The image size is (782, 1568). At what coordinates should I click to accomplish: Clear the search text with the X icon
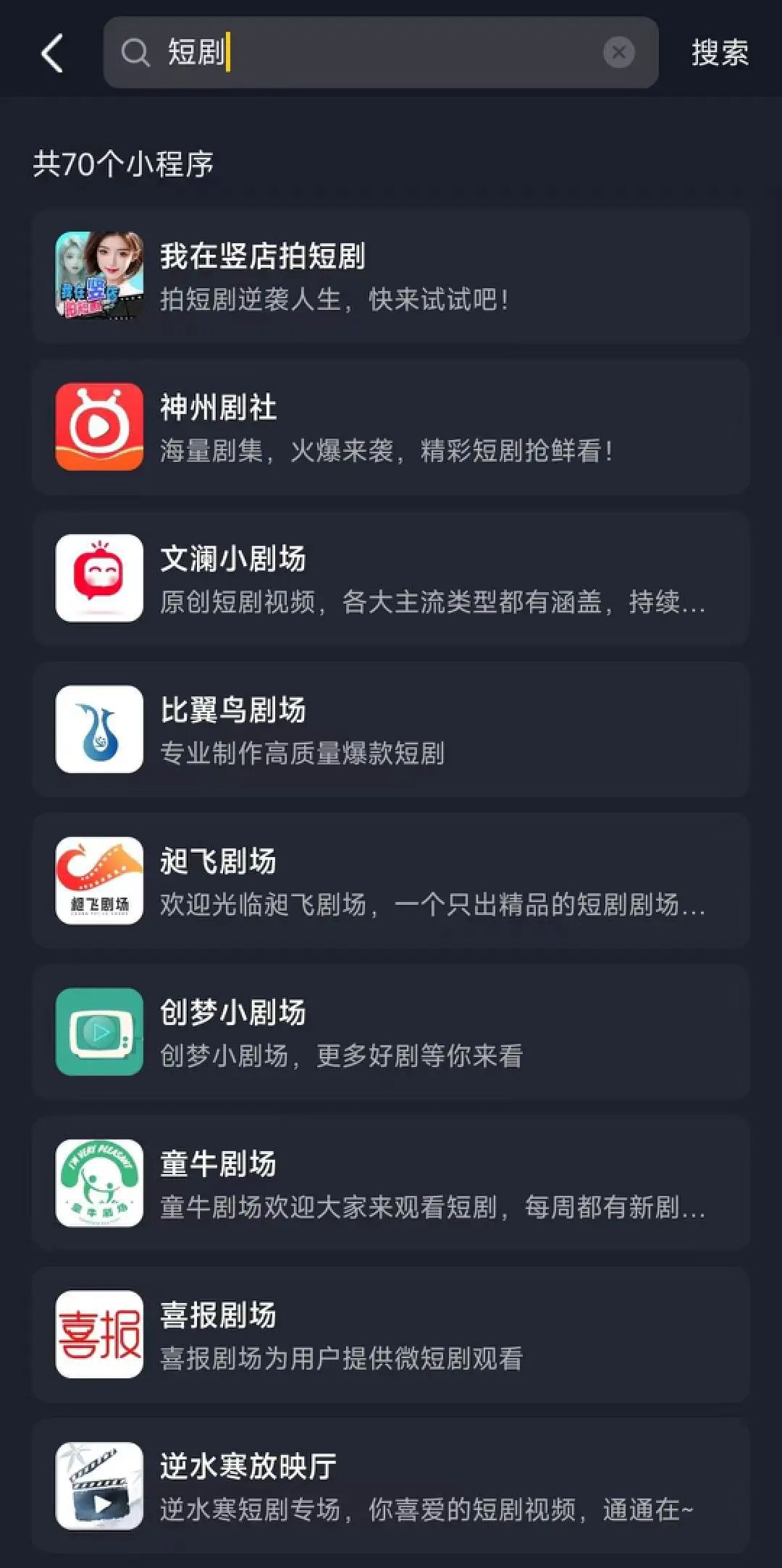[618, 52]
